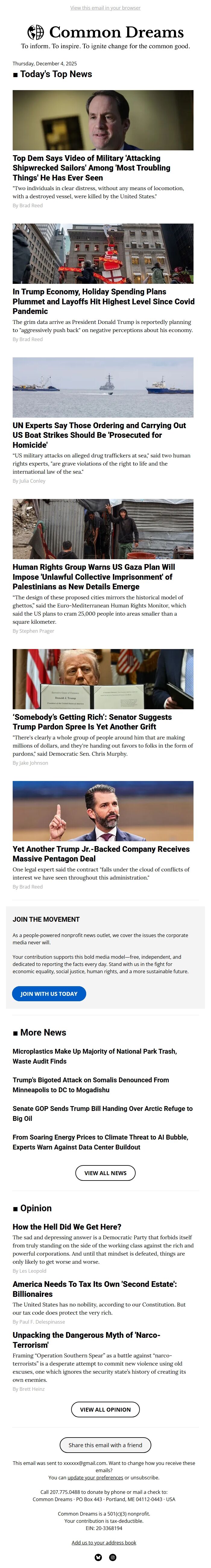Open the Senate GOP Arctic Refuge headline

tap(102, 1113)
